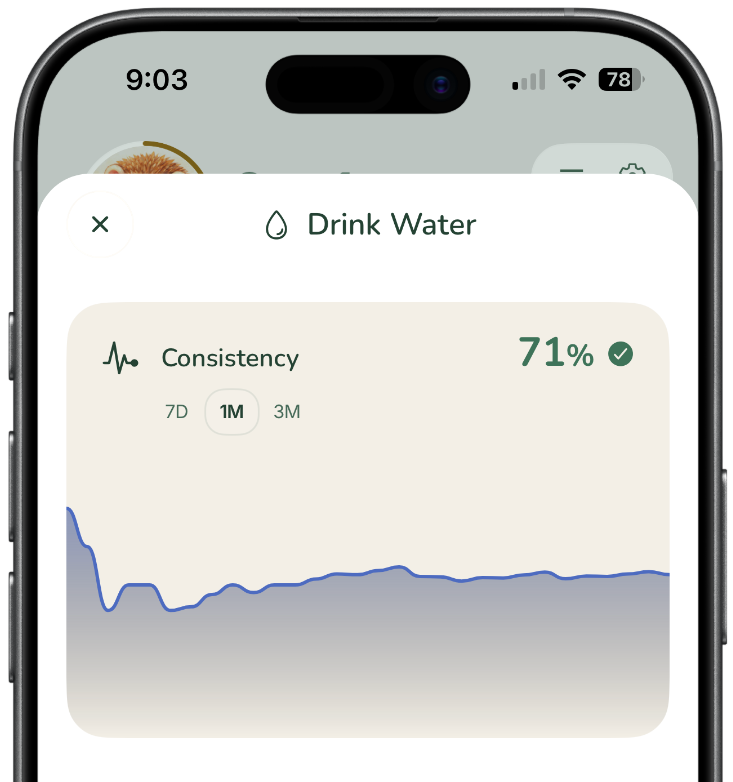
Task: Switch consistency range to 3M
Action: [287, 412]
